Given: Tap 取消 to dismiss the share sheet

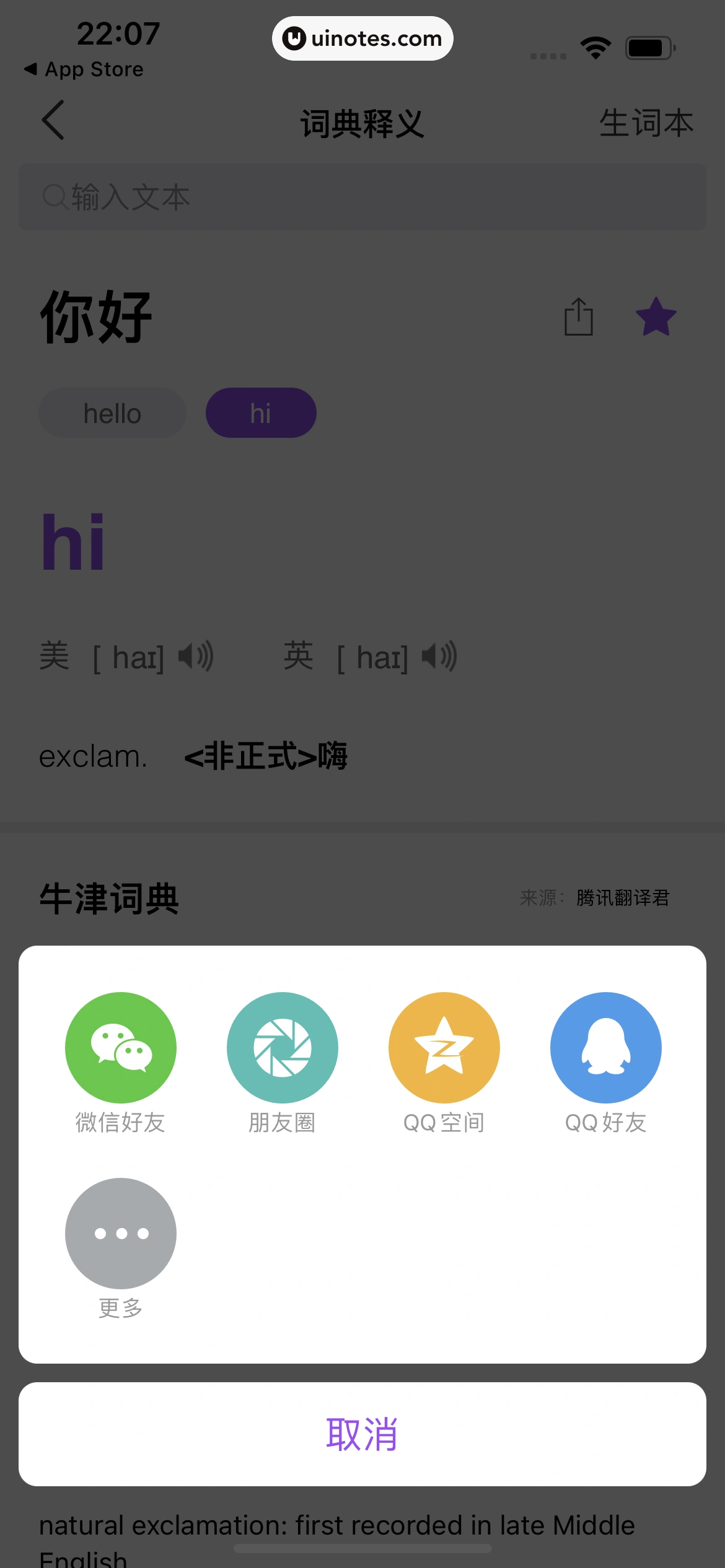Looking at the screenshot, I should (362, 1434).
